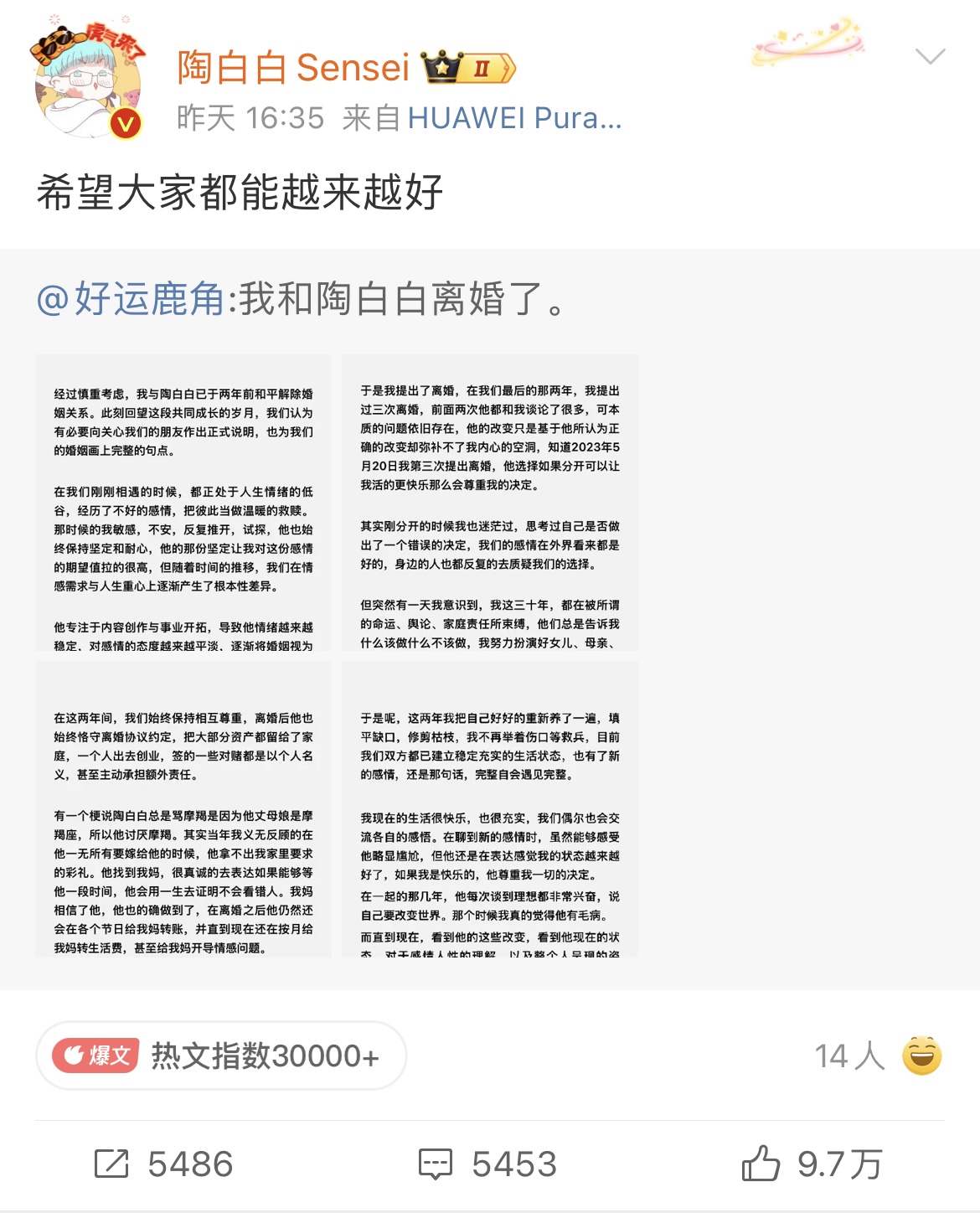This screenshot has height=1213, width=980.
Task: View second image starting 于是我提出了离婚
Action: point(490,503)
